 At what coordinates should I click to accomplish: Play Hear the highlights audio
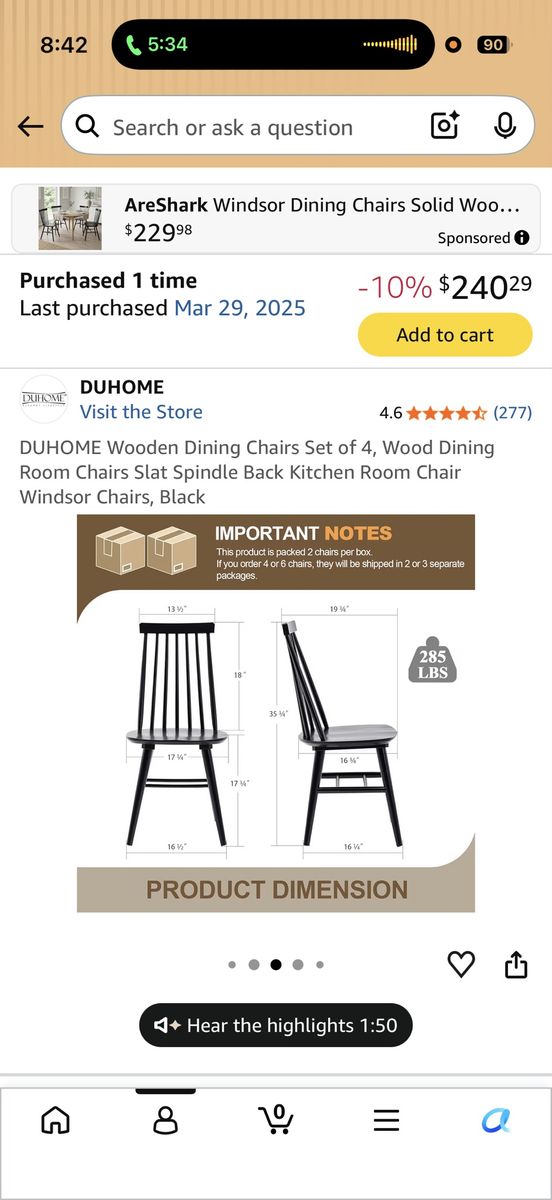275,1025
